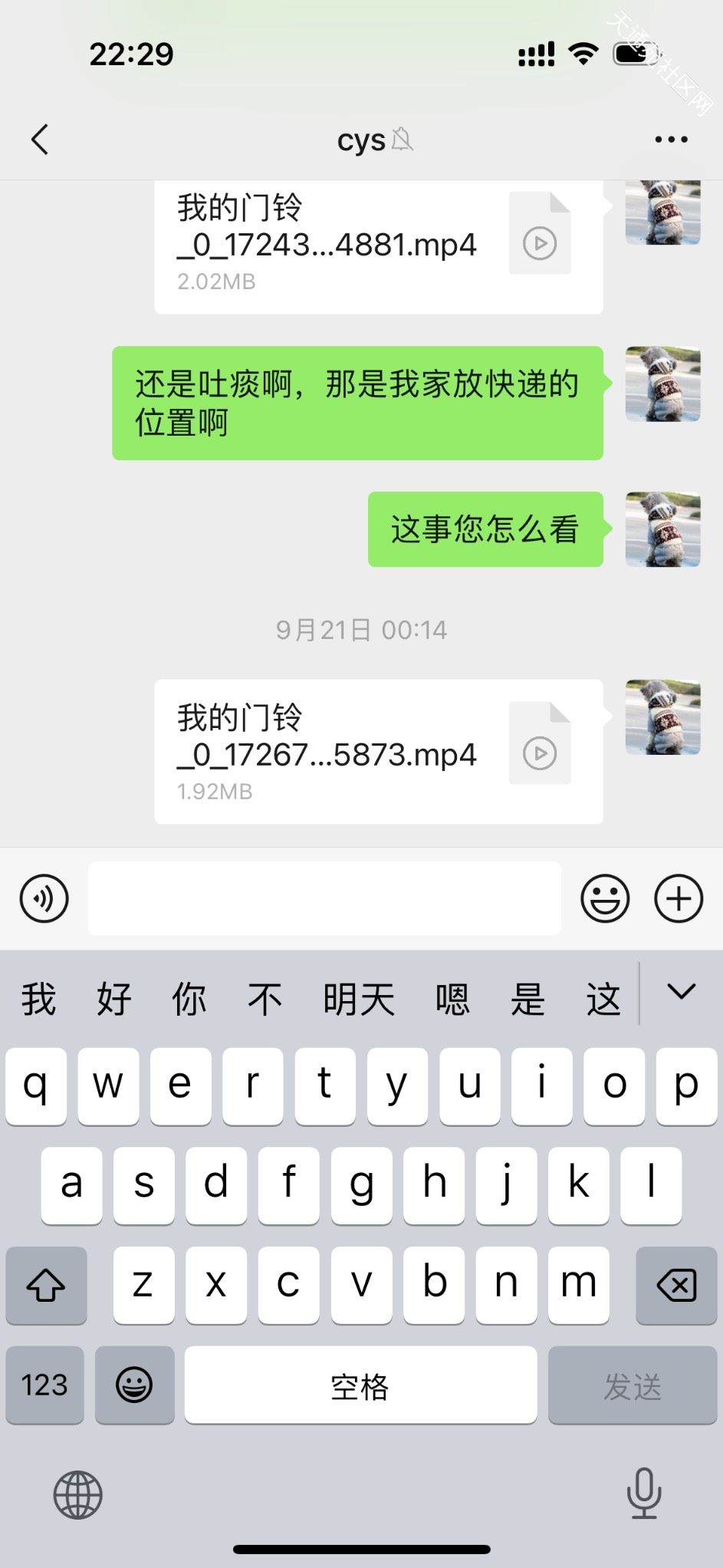Start dictation with the microphone

click(644, 1494)
